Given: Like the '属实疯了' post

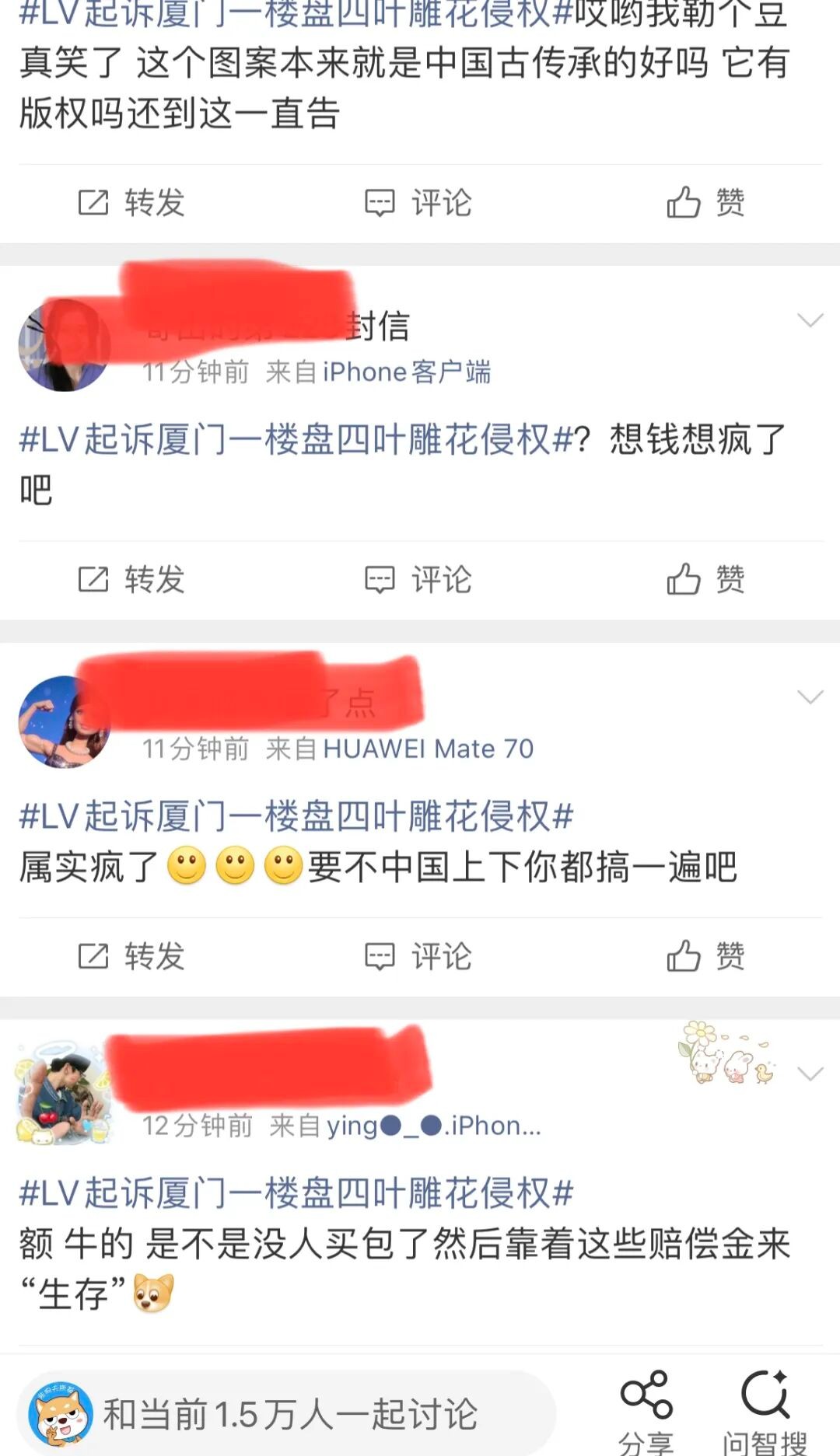Looking at the screenshot, I should pos(705,956).
